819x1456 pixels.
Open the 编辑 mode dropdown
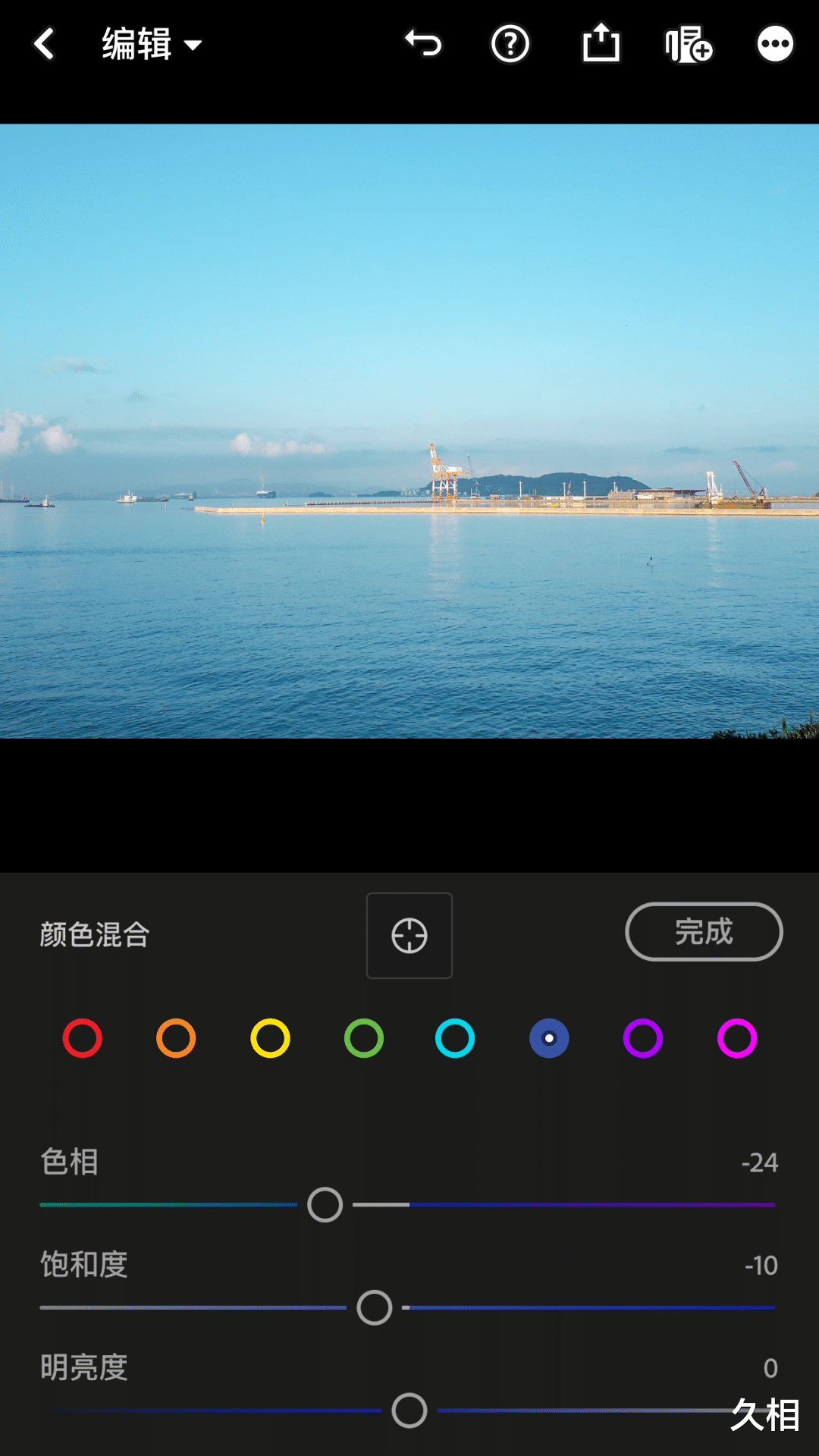point(149,43)
